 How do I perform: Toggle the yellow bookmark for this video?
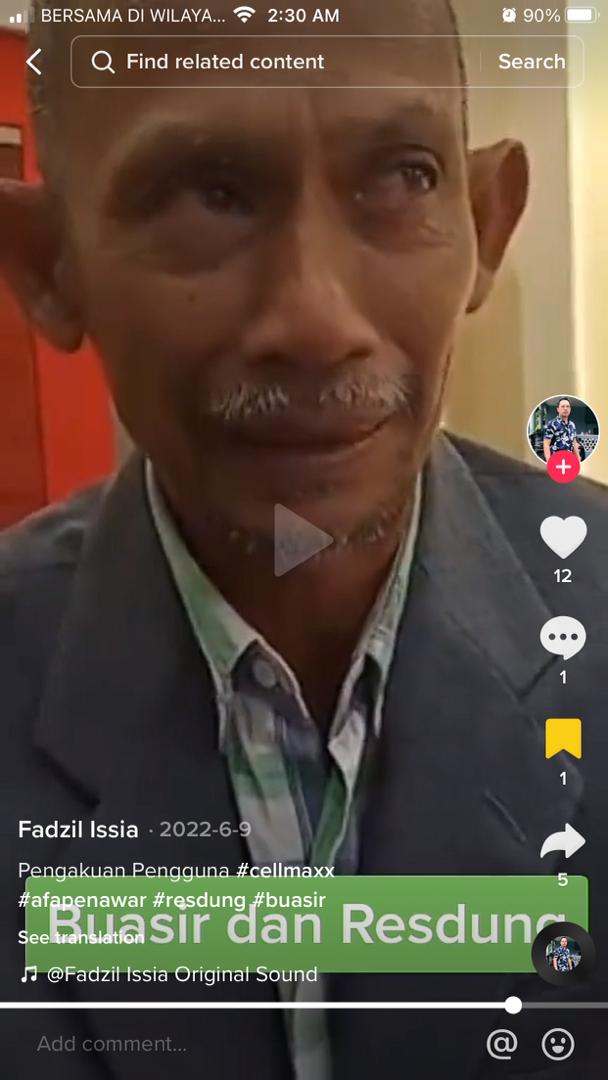563,739
